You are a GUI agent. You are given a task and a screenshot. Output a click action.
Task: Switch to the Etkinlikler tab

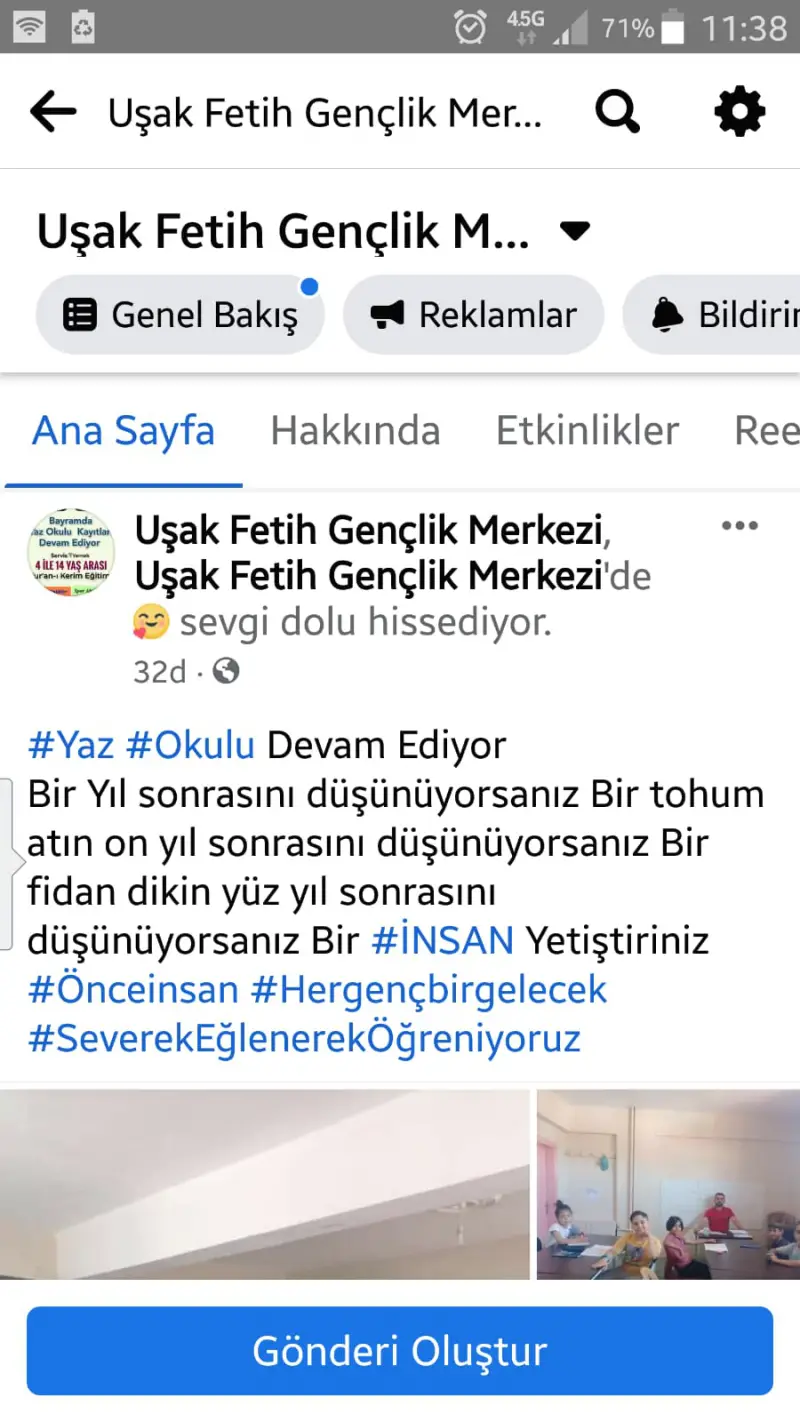(x=588, y=431)
